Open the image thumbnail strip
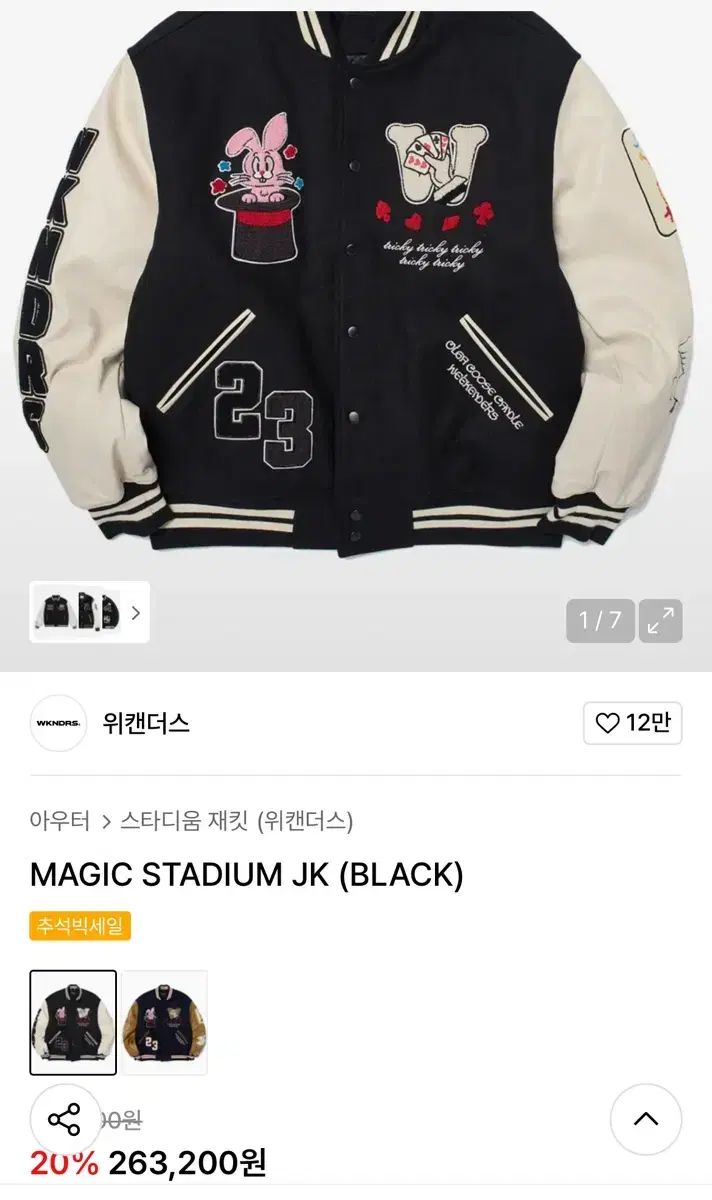This screenshot has height=1200, width=712. click(x=89, y=612)
